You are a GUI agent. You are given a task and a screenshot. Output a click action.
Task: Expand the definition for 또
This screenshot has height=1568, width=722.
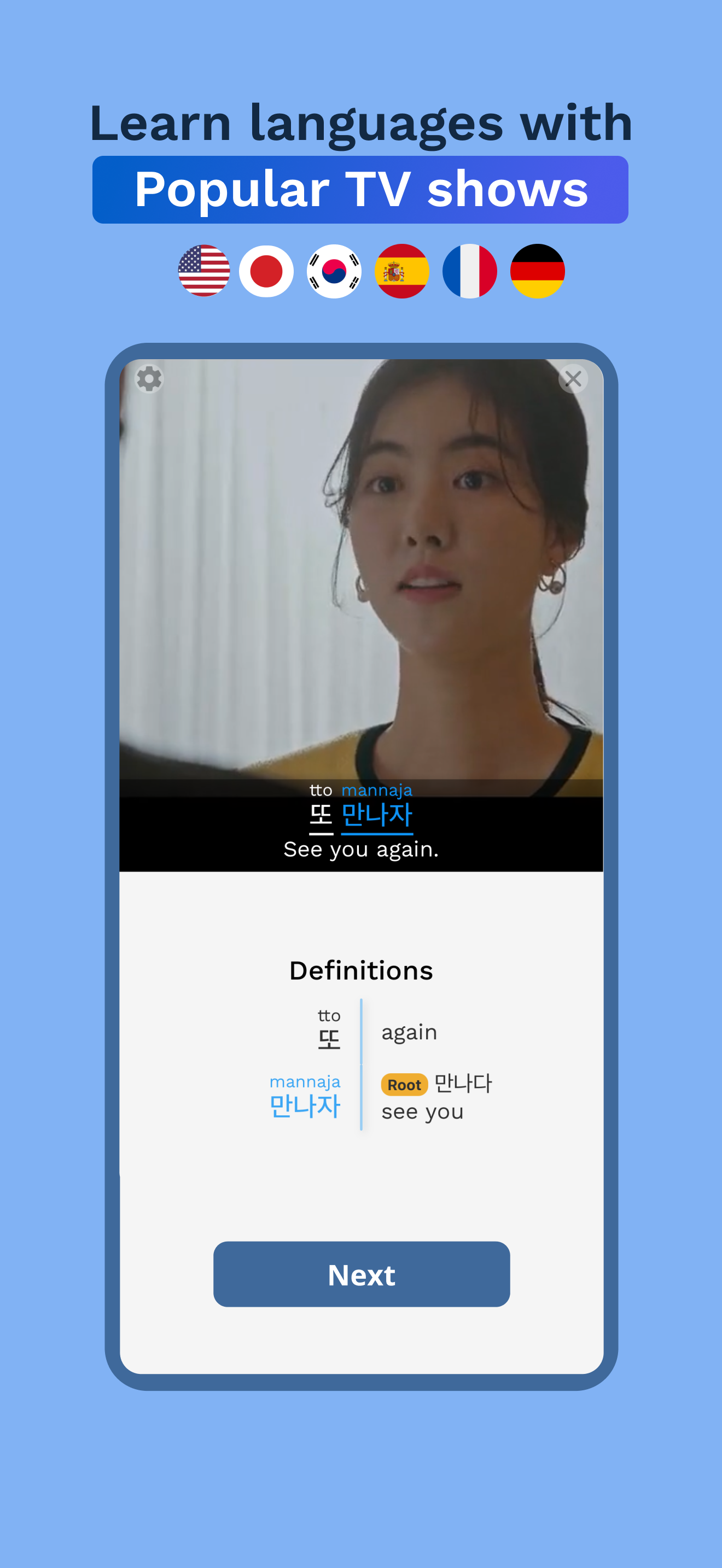tap(328, 1035)
